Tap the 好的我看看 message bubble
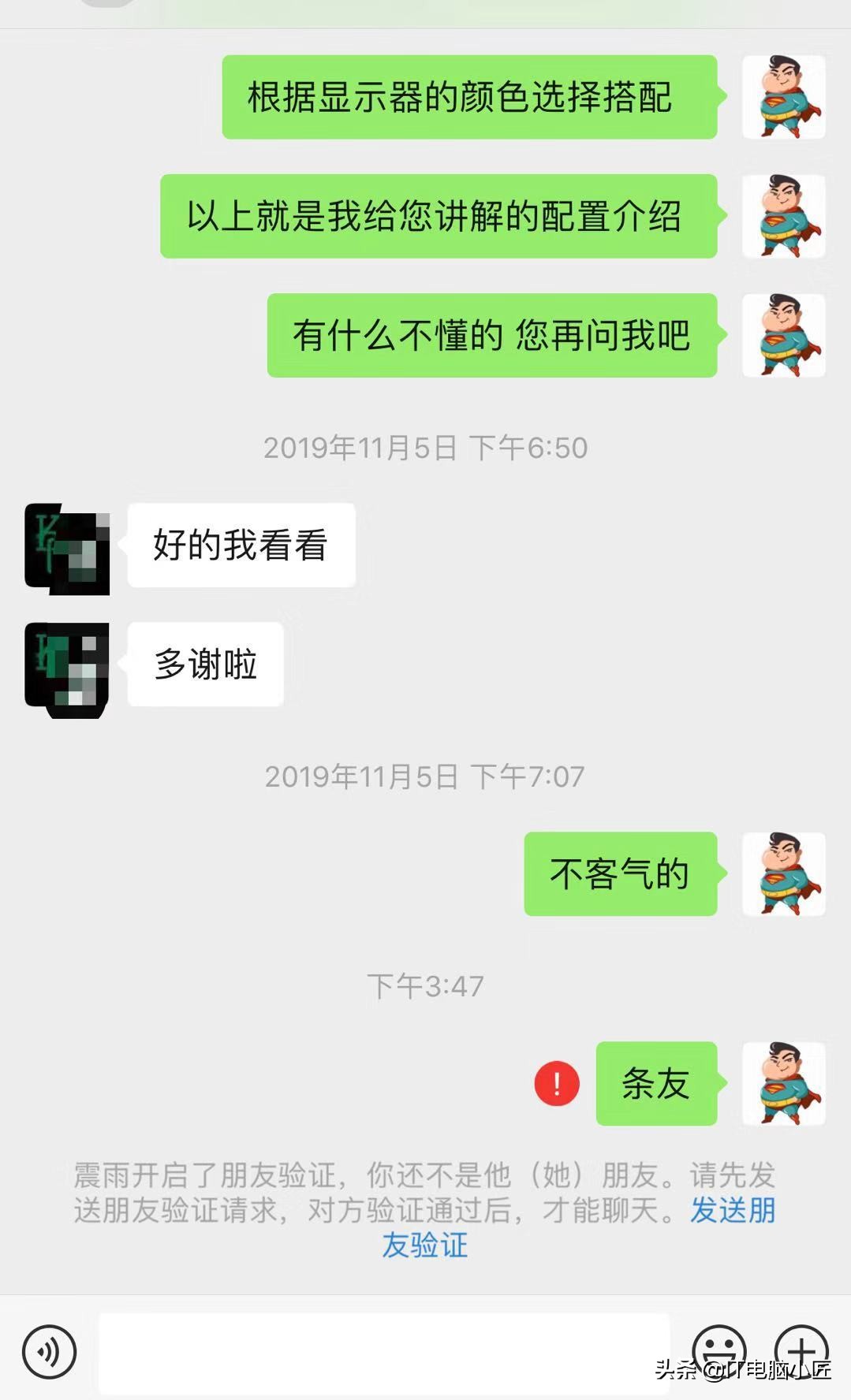Image resolution: width=851 pixels, height=1400 pixels. tap(241, 544)
